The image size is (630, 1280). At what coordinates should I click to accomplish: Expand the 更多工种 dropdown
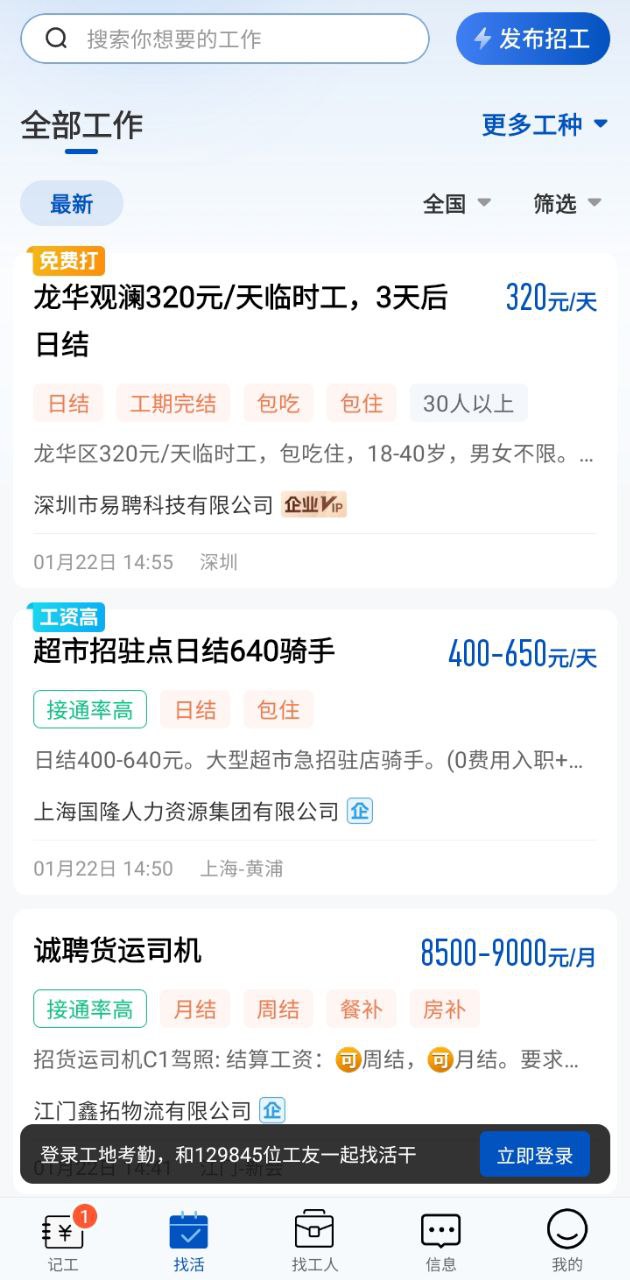click(545, 125)
